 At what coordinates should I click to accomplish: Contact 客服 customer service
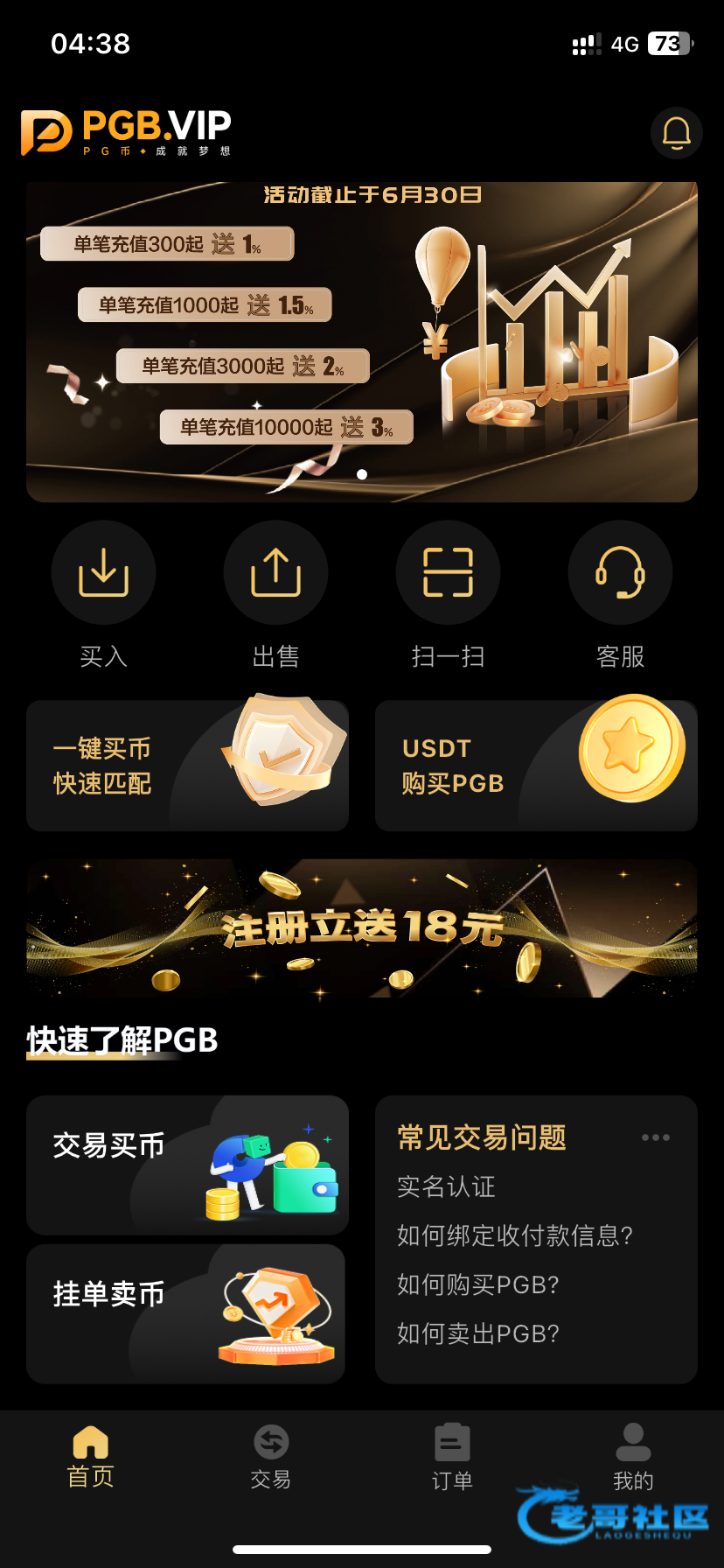coord(620,573)
